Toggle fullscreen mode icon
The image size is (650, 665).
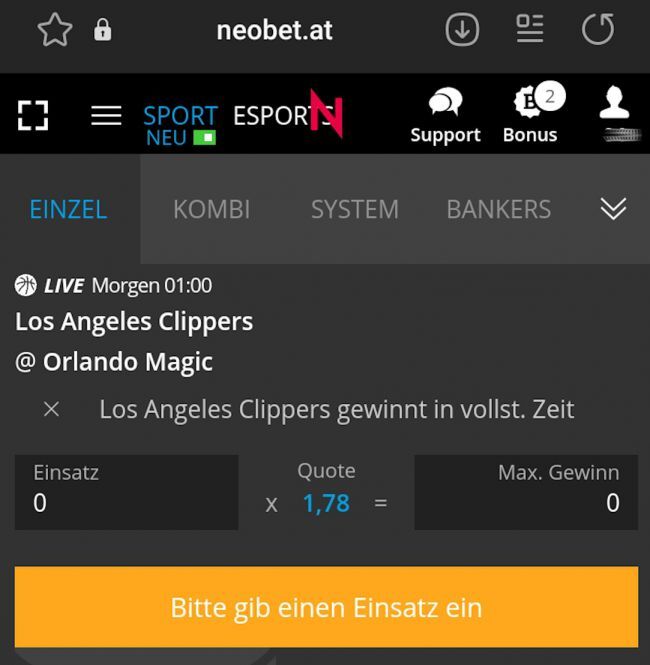[x=33, y=115]
